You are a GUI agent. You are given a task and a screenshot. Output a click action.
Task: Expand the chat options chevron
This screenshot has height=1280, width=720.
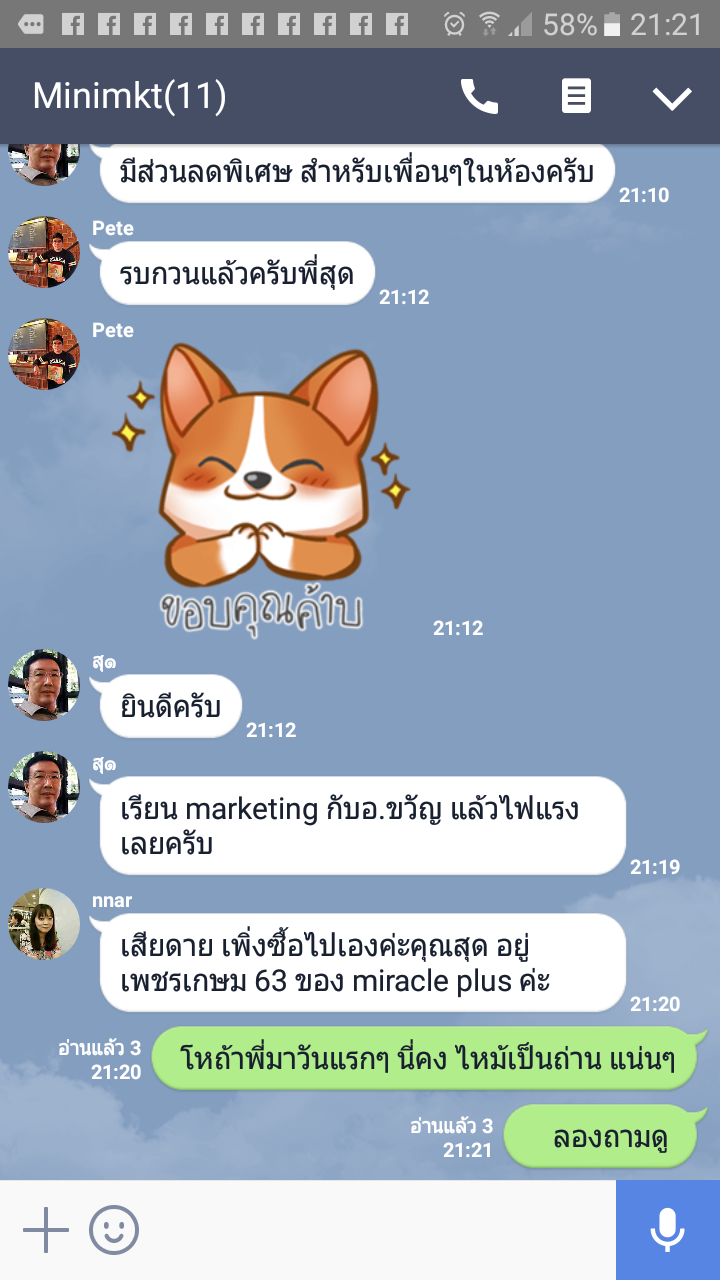pyautogui.click(x=672, y=97)
